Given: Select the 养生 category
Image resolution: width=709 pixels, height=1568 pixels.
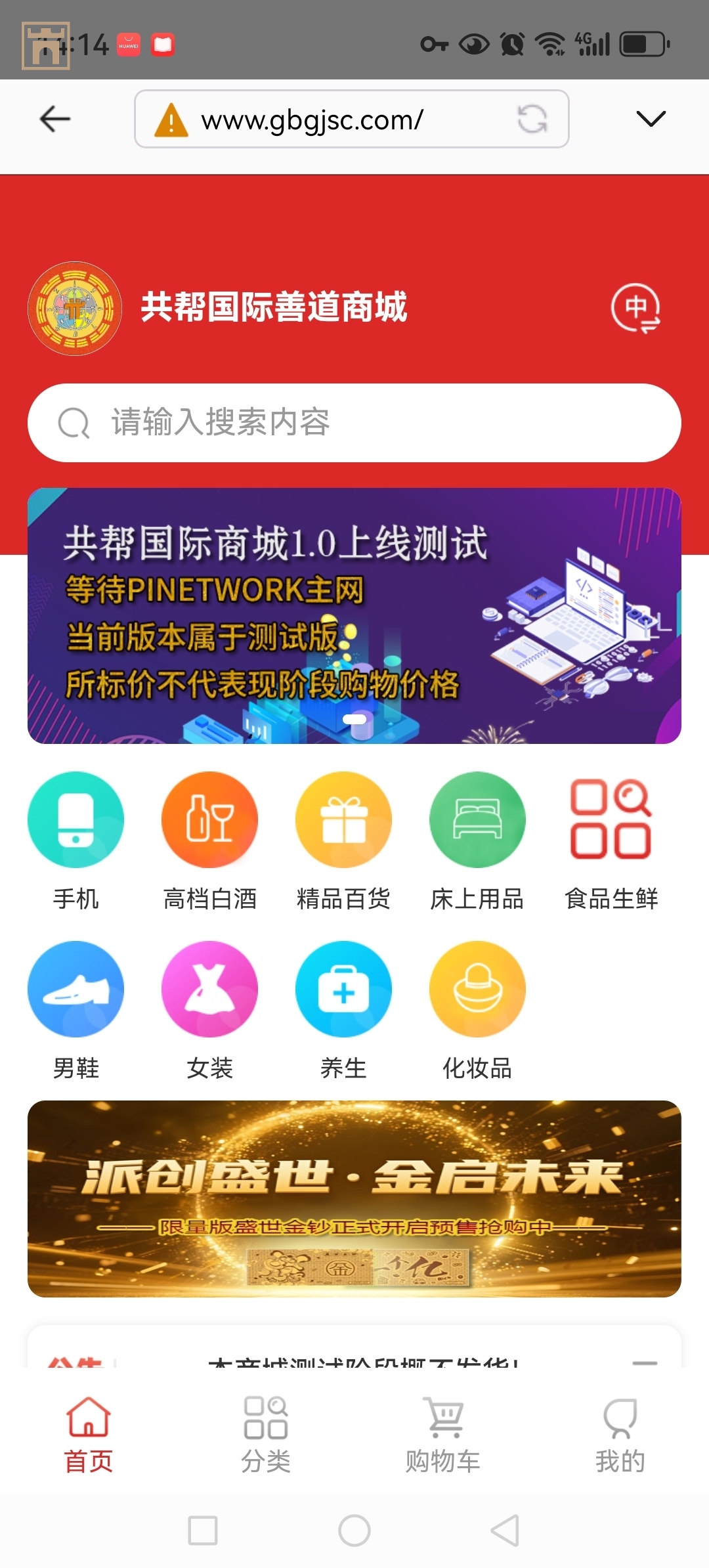Looking at the screenshot, I should (343, 1009).
